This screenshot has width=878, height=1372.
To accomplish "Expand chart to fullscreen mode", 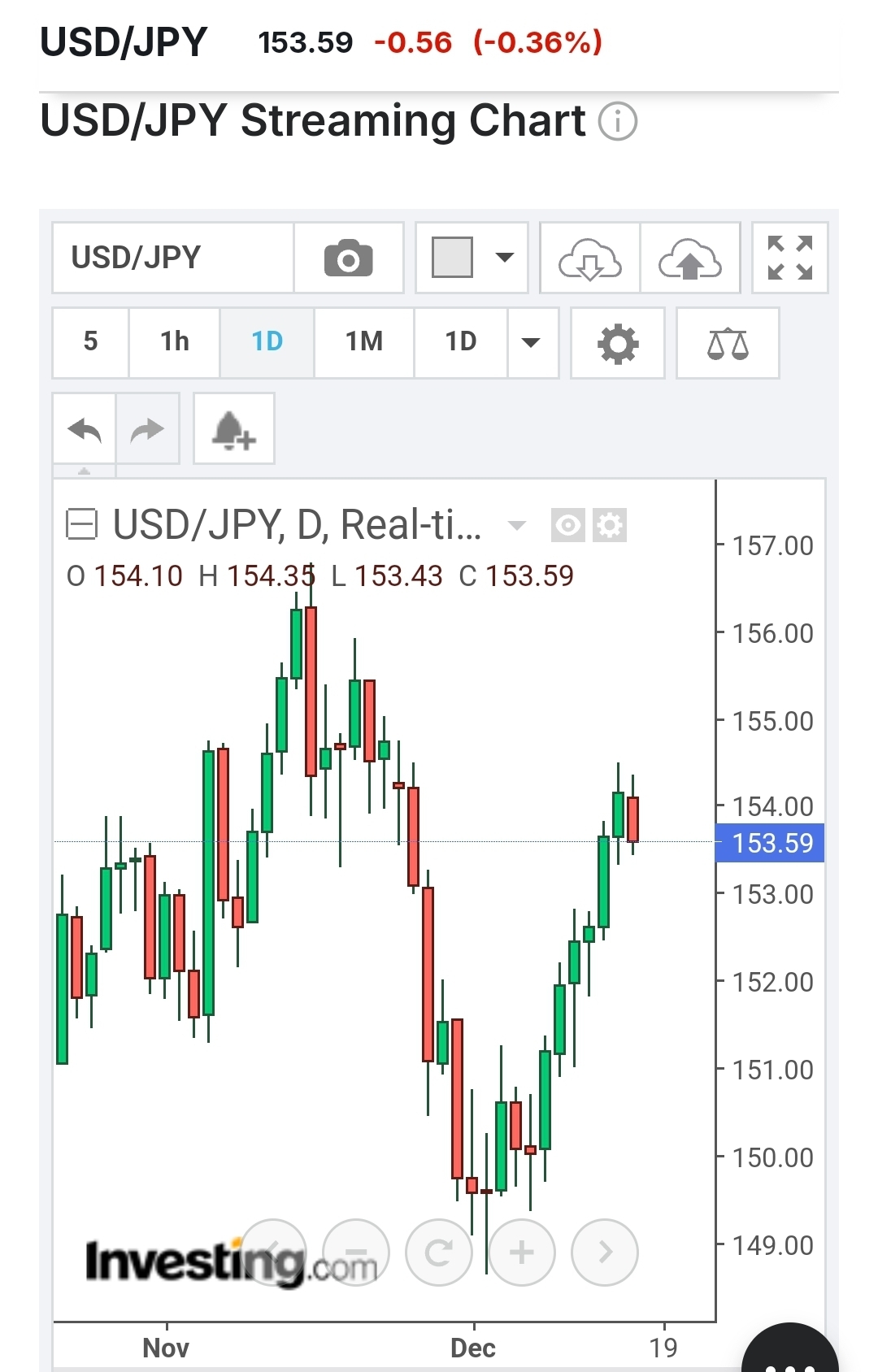I will [789, 258].
